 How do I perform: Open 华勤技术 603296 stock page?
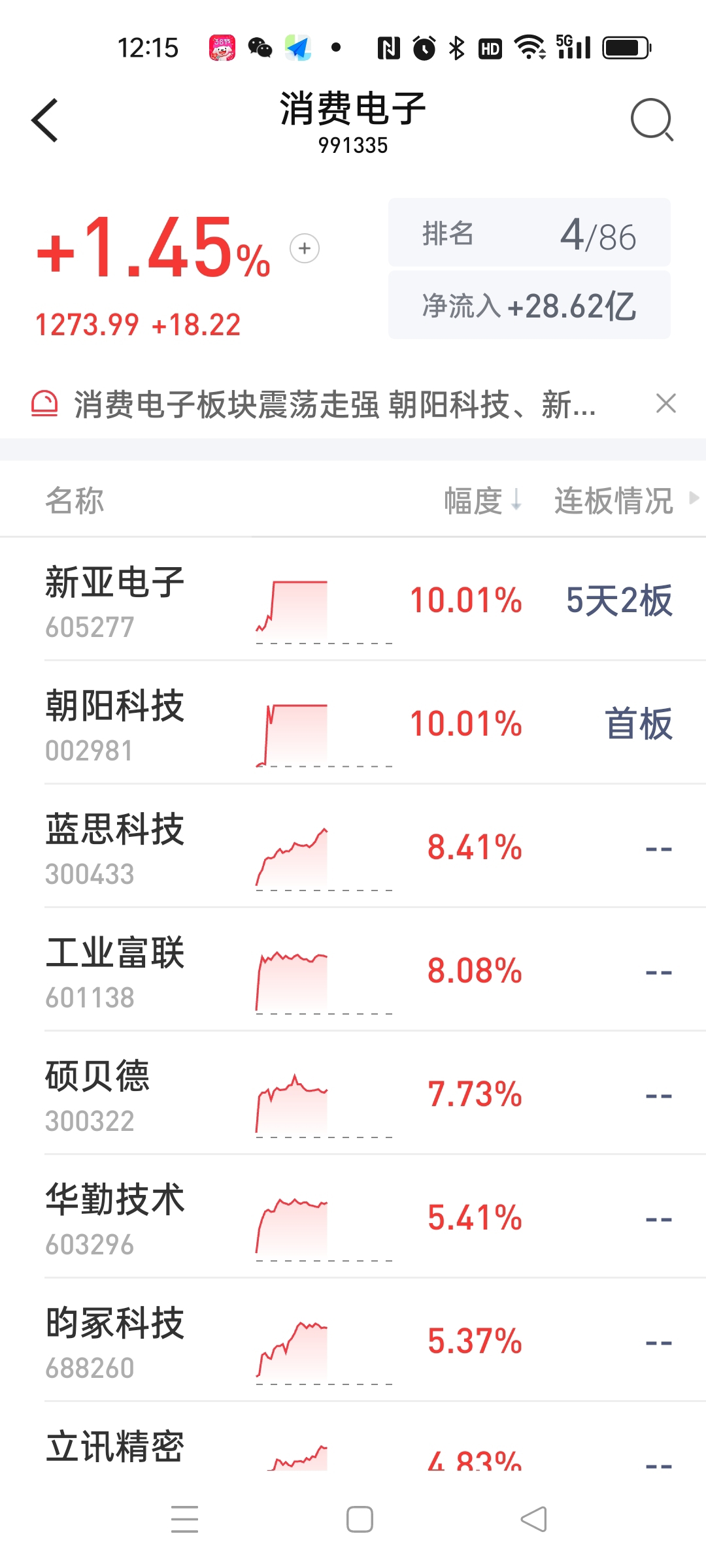point(353,1217)
